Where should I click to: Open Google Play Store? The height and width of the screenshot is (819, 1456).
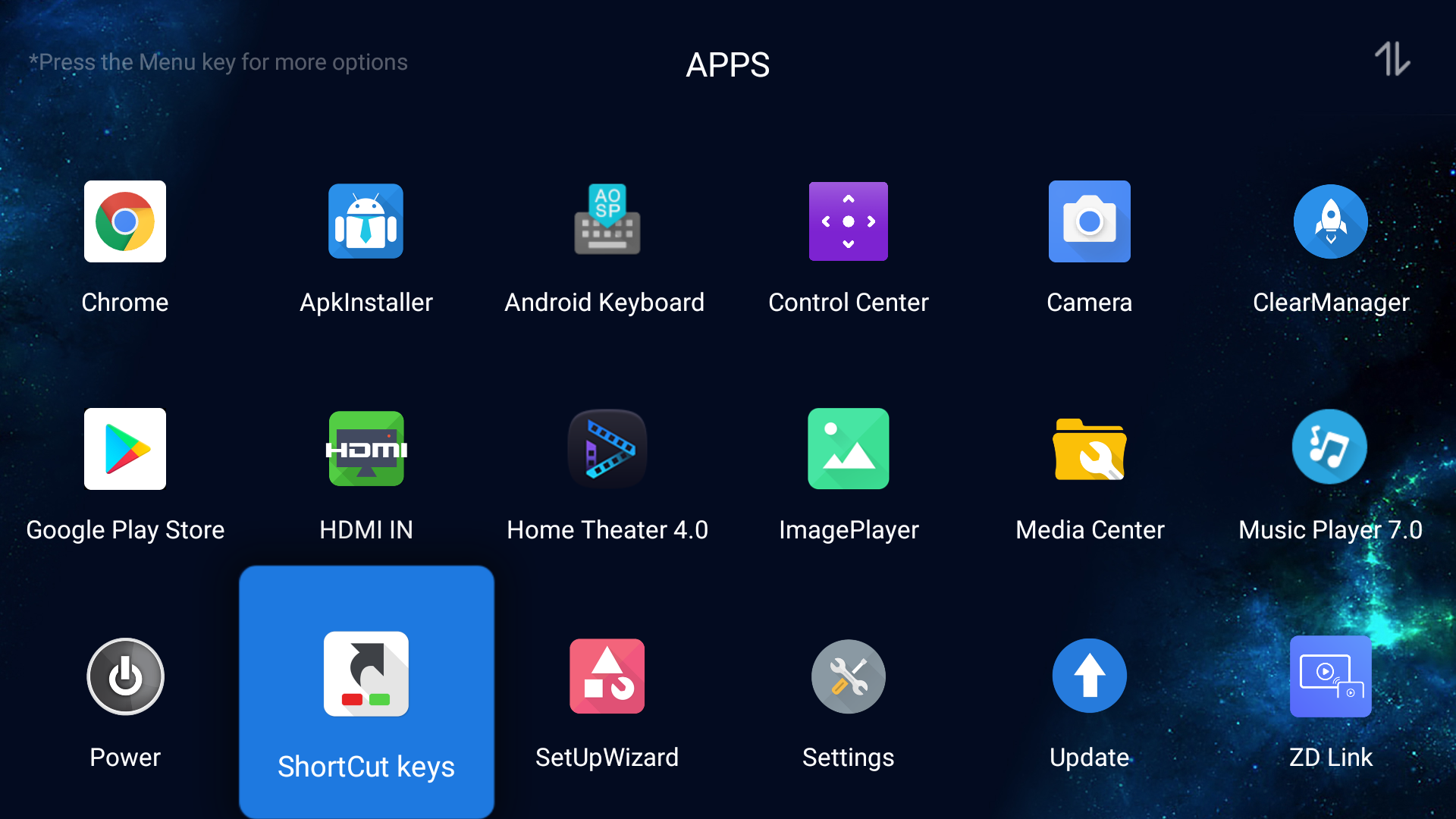click(125, 449)
